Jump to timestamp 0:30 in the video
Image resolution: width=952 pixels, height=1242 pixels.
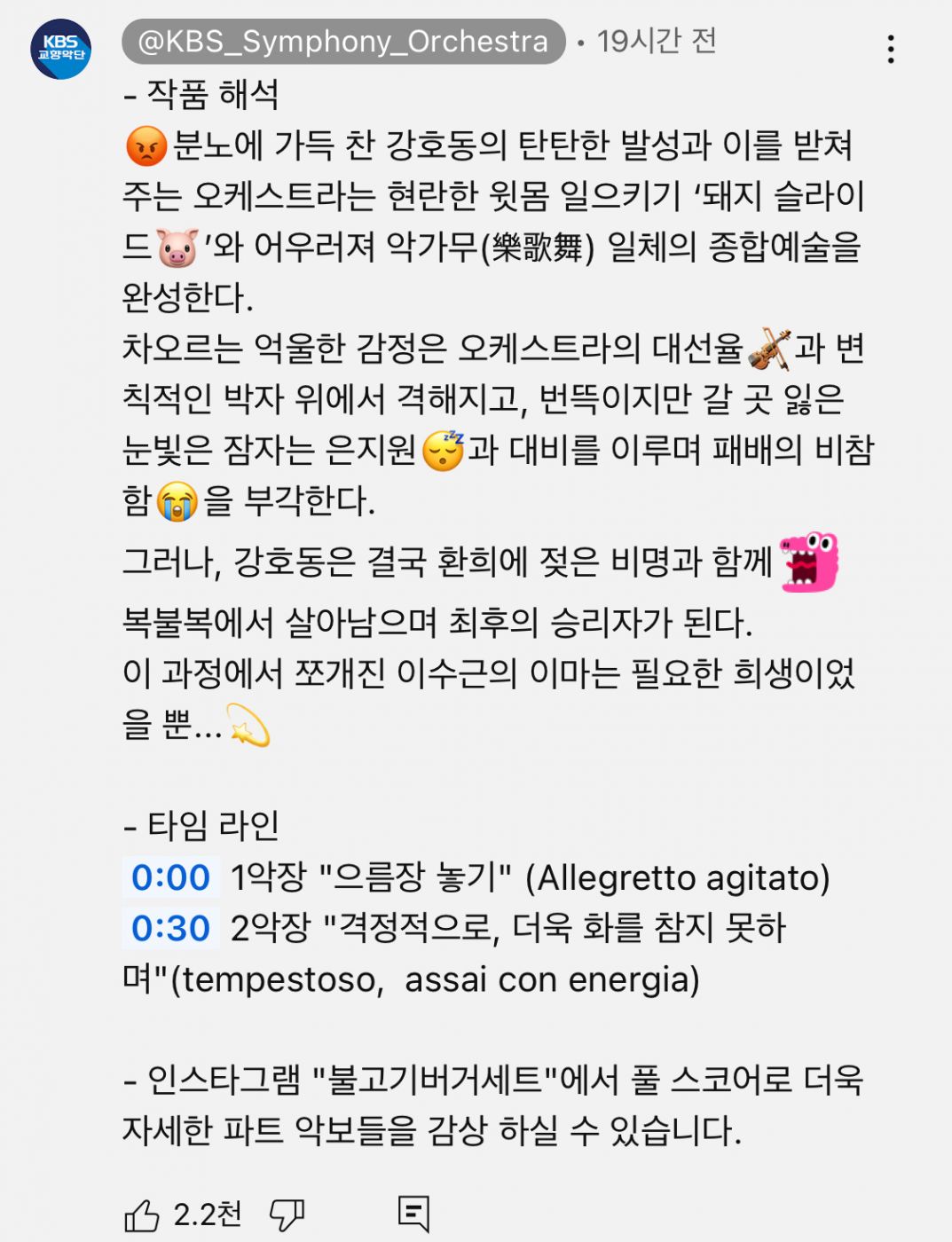(170, 928)
